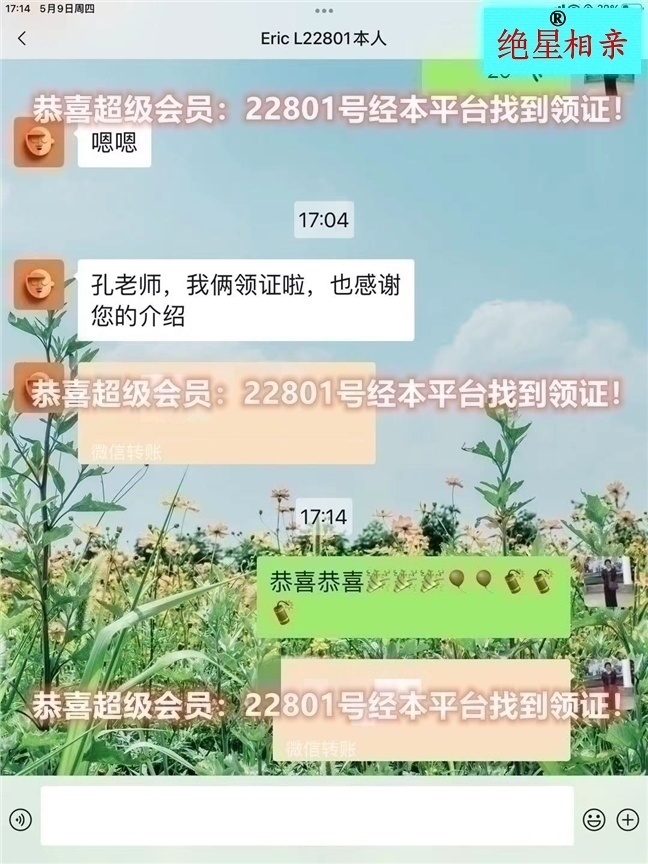Open the plus attachments menu
The height and width of the screenshot is (864, 648).
[628, 820]
